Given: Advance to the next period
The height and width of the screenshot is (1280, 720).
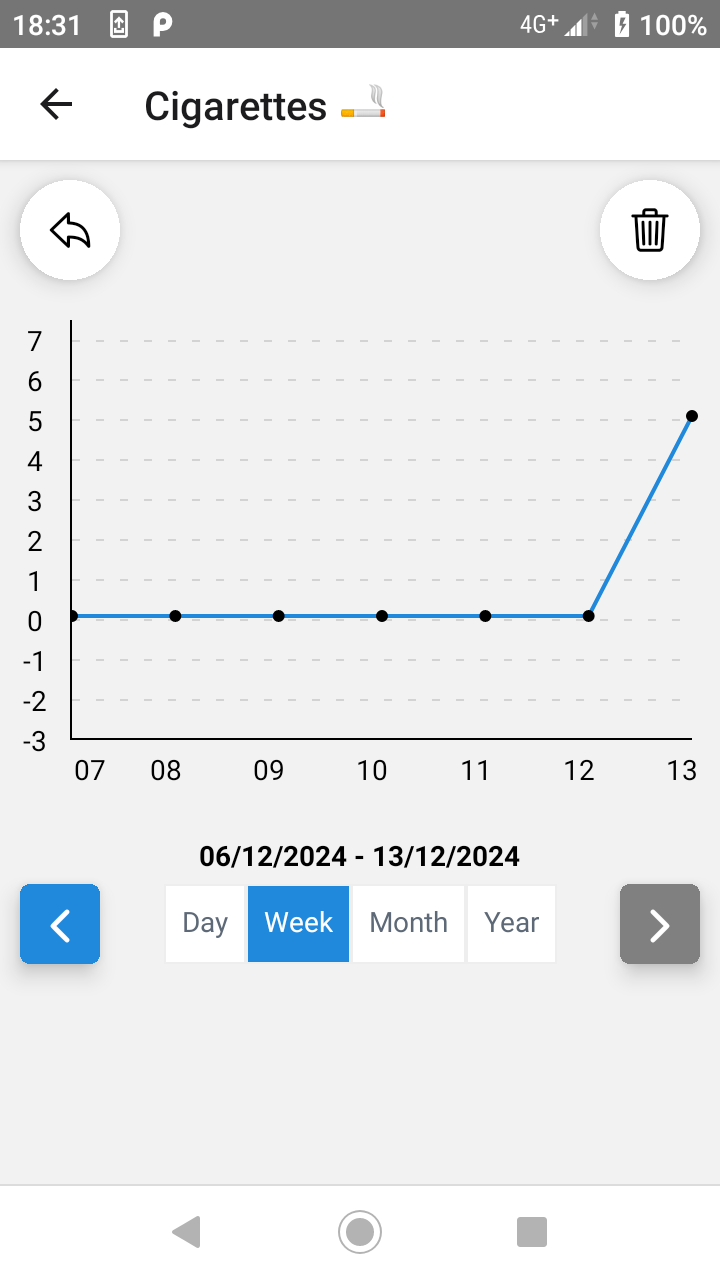Looking at the screenshot, I should click(x=659, y=924).
